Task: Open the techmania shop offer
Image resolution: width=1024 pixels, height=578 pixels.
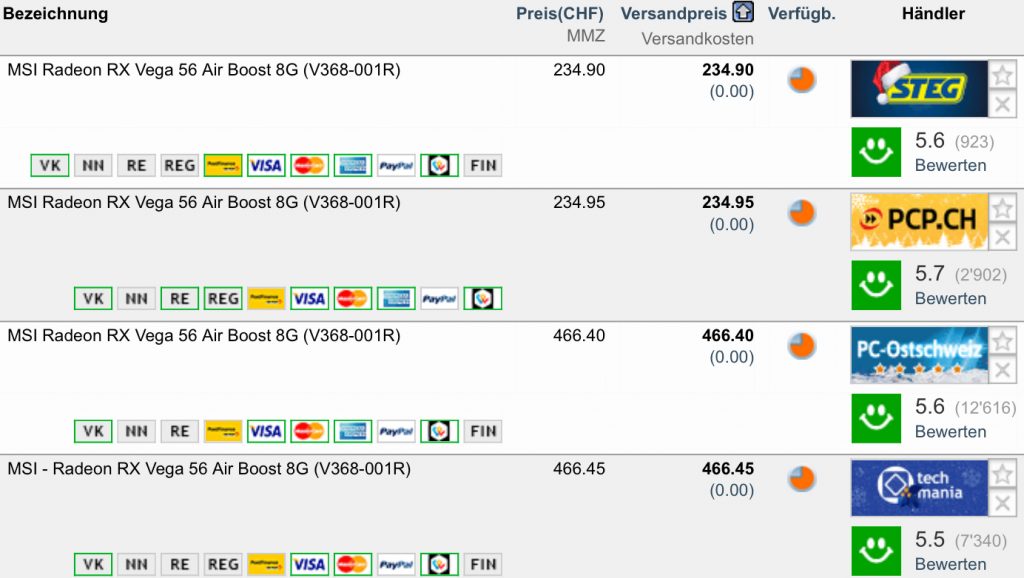Action: [x=919, y=488]
